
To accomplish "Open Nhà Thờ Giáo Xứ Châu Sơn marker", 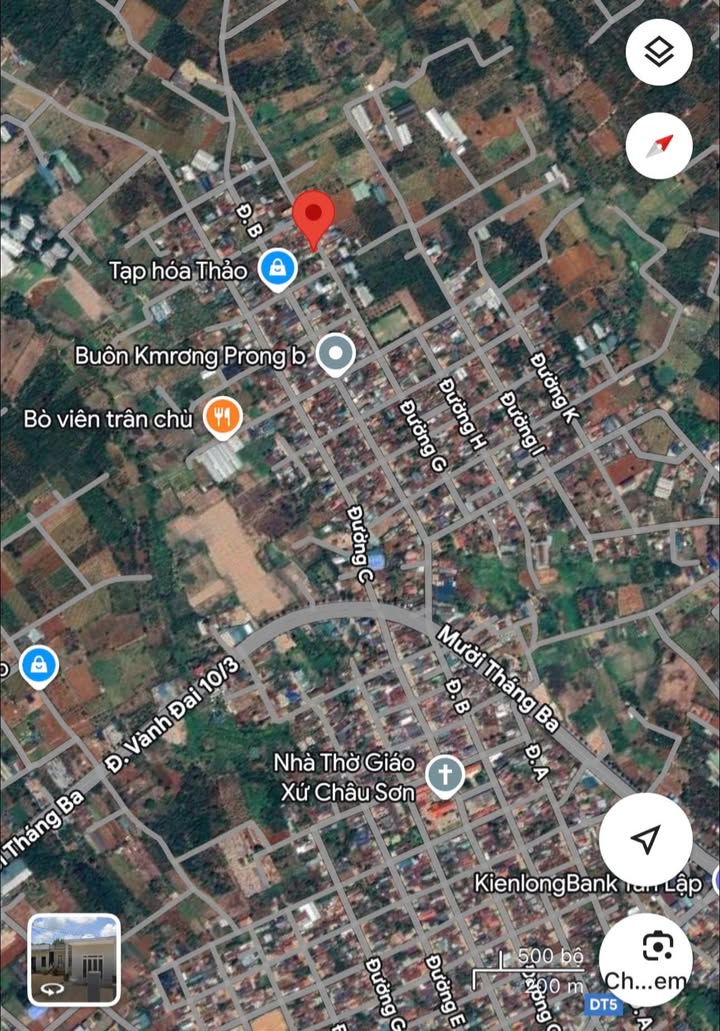I will [x=445, y=774].
